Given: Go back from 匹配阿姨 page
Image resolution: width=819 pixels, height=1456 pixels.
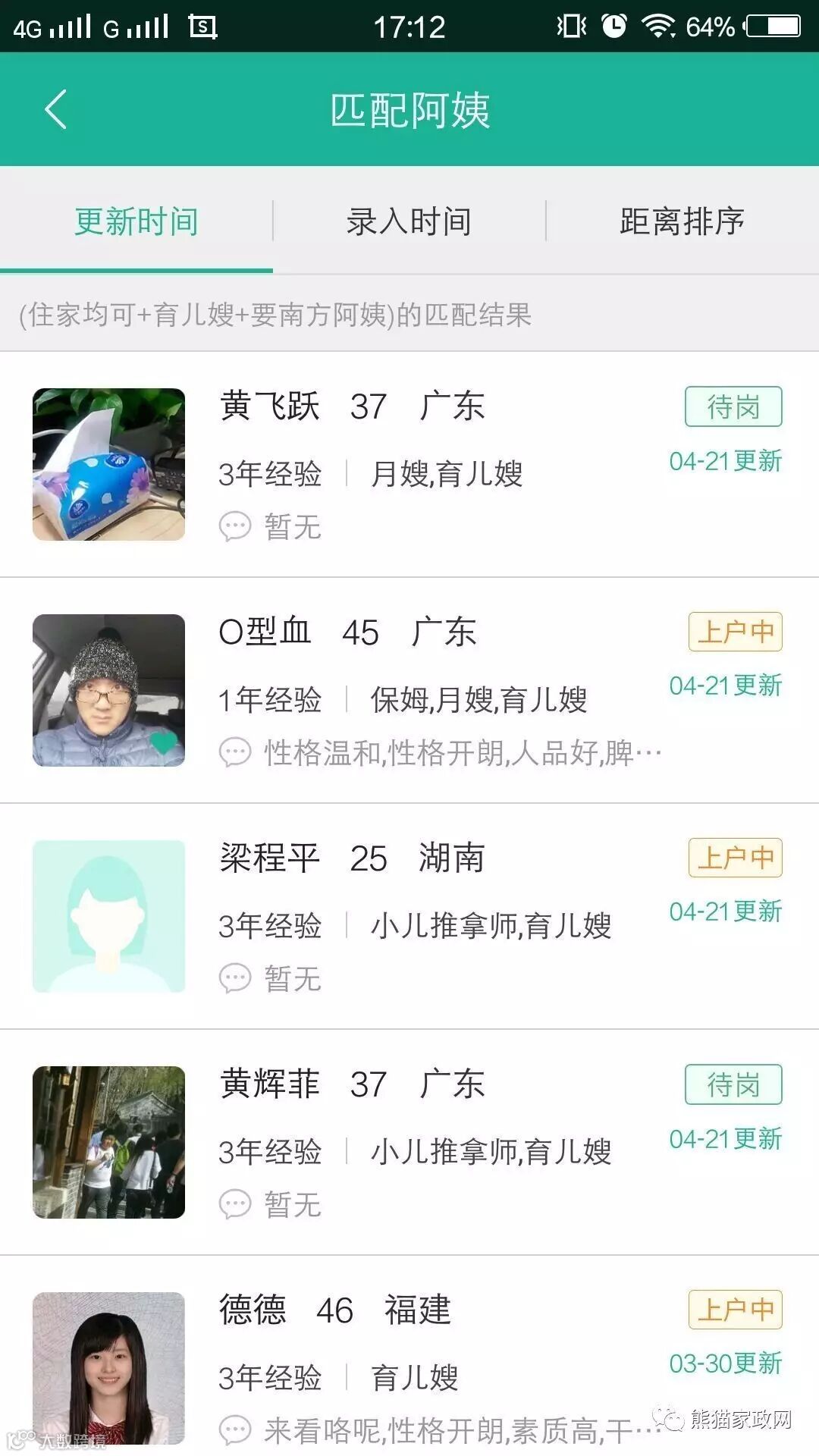Looking at the screenshot, I should pyautogui.click(x=56, y=110).
